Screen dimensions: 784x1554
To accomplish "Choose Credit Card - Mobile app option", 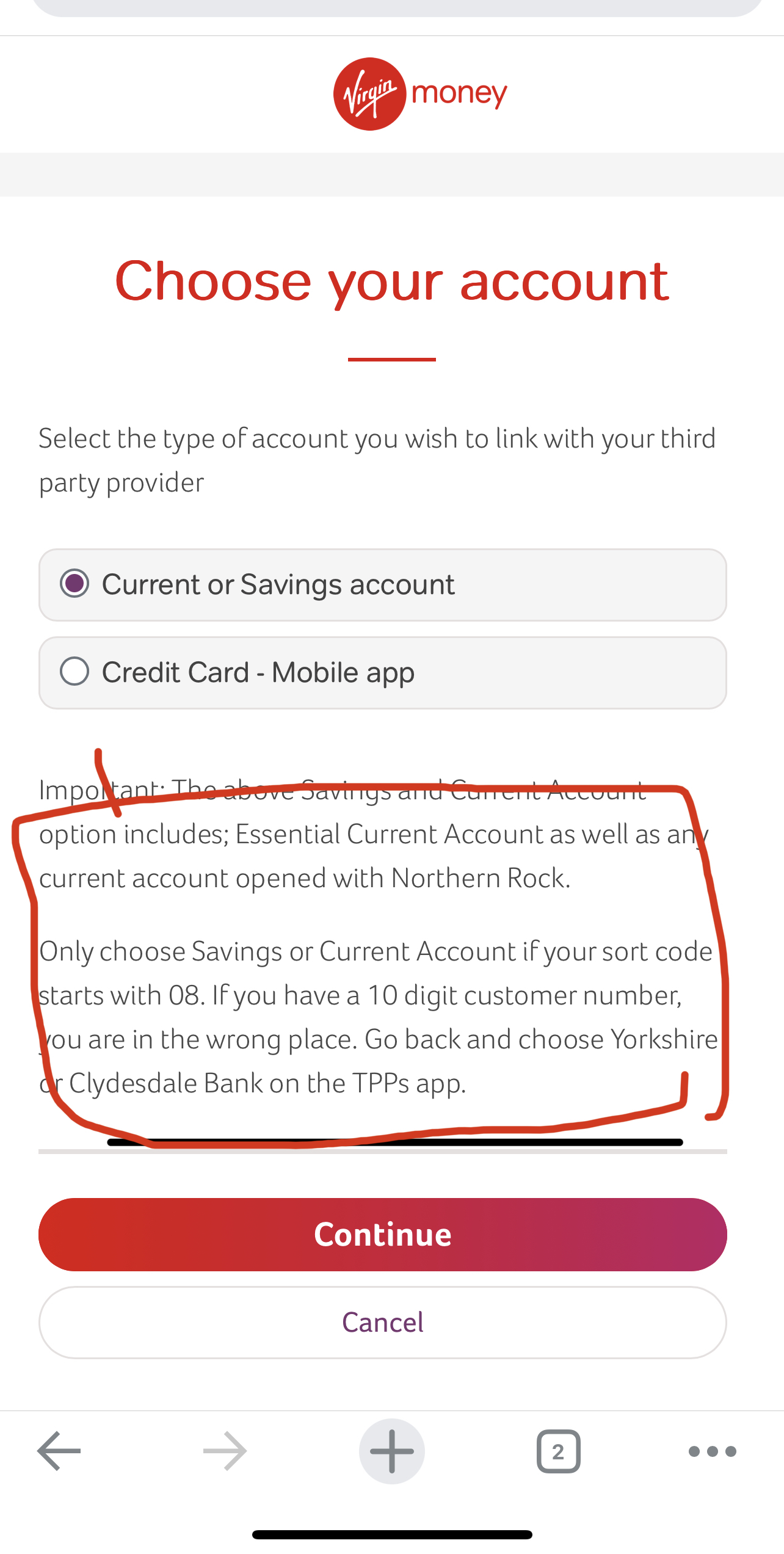I will pyautogui.click(x=383, y=673).
